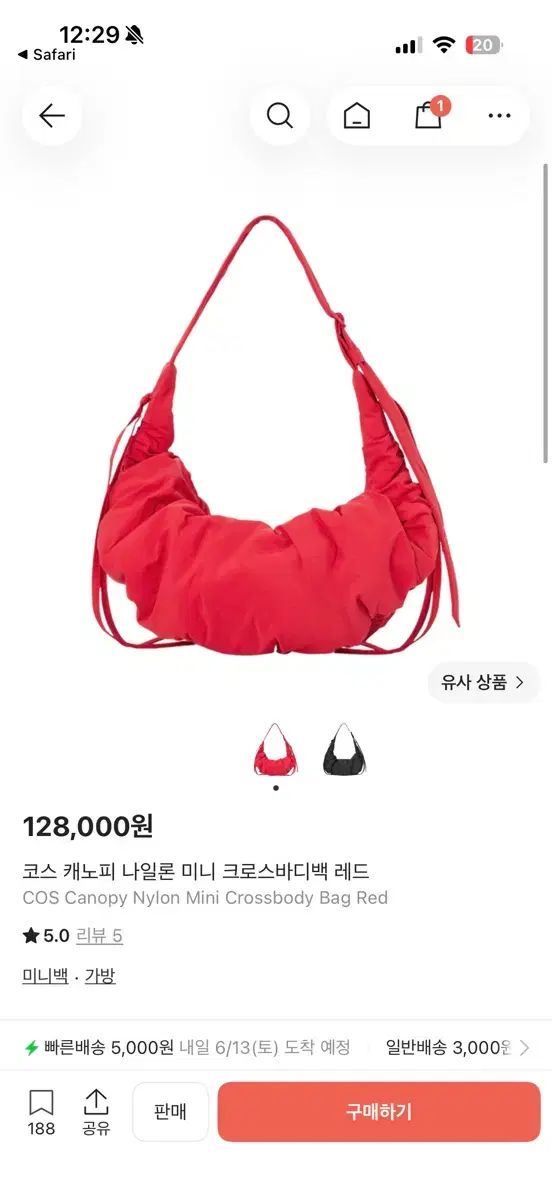Open the search magnifier icon
The height and width of the screenshot is (1200, 552).
(280, 116)
